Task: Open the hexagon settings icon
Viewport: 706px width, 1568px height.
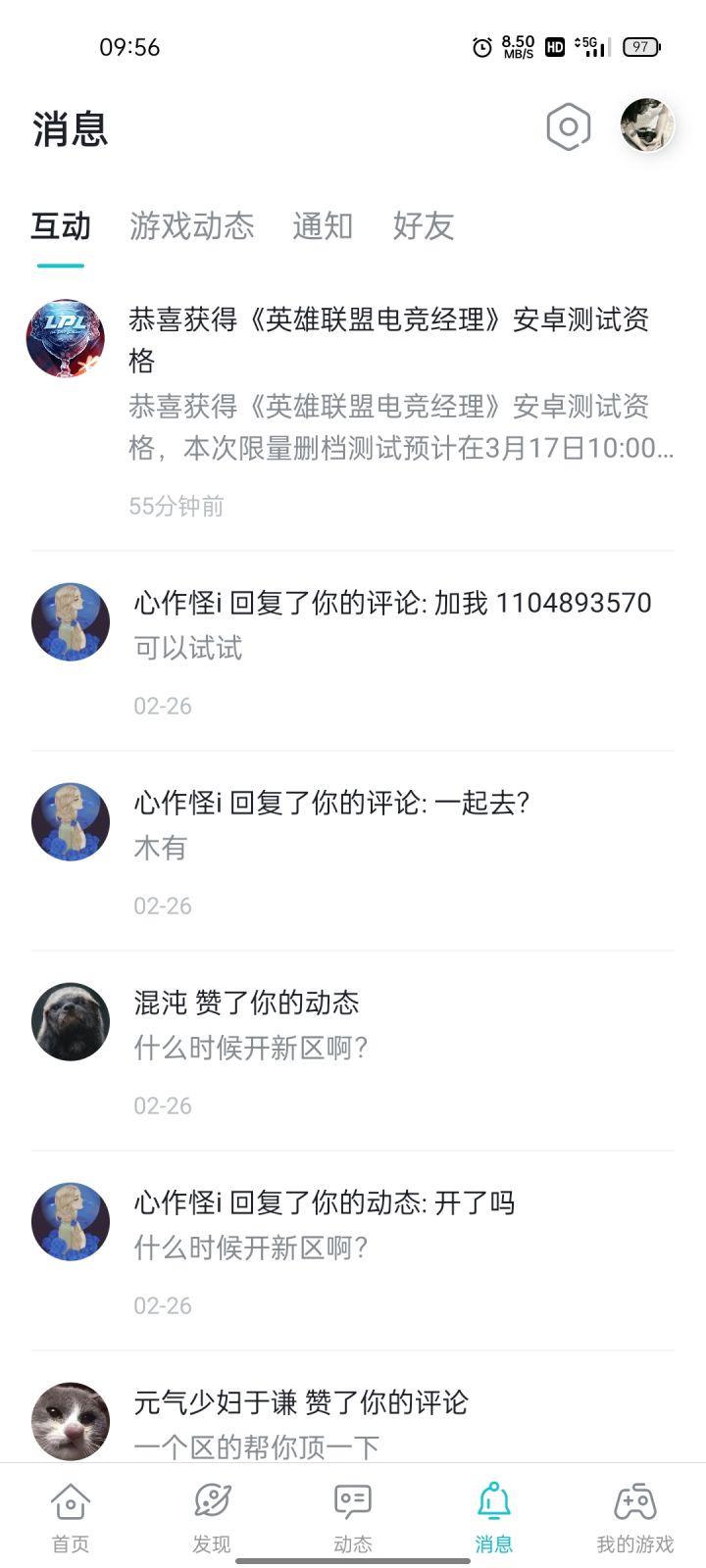Action: tap(569, 126)
